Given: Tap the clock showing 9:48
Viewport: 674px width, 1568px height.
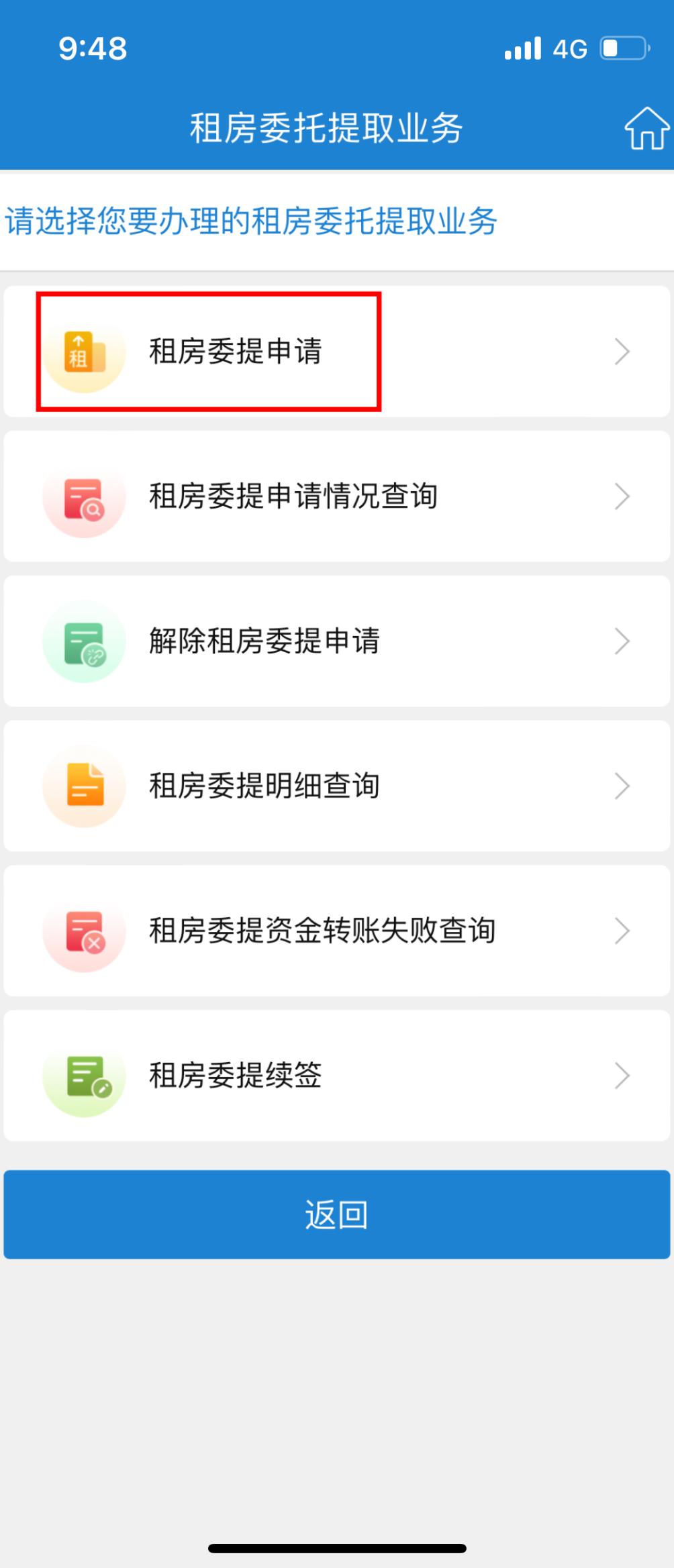Looking at the screenshot, I should [93, 48].
